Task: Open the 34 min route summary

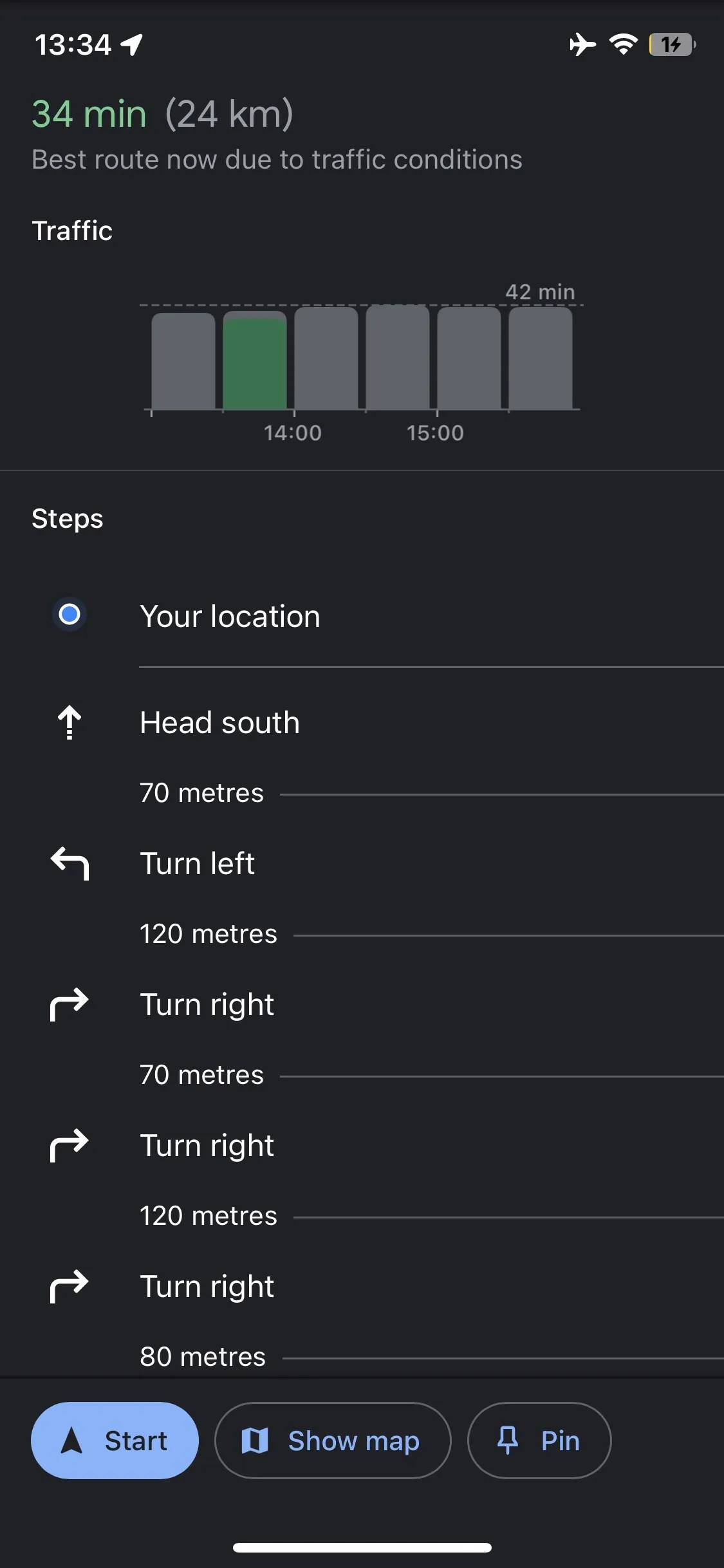Action: [x=161, y=113]
